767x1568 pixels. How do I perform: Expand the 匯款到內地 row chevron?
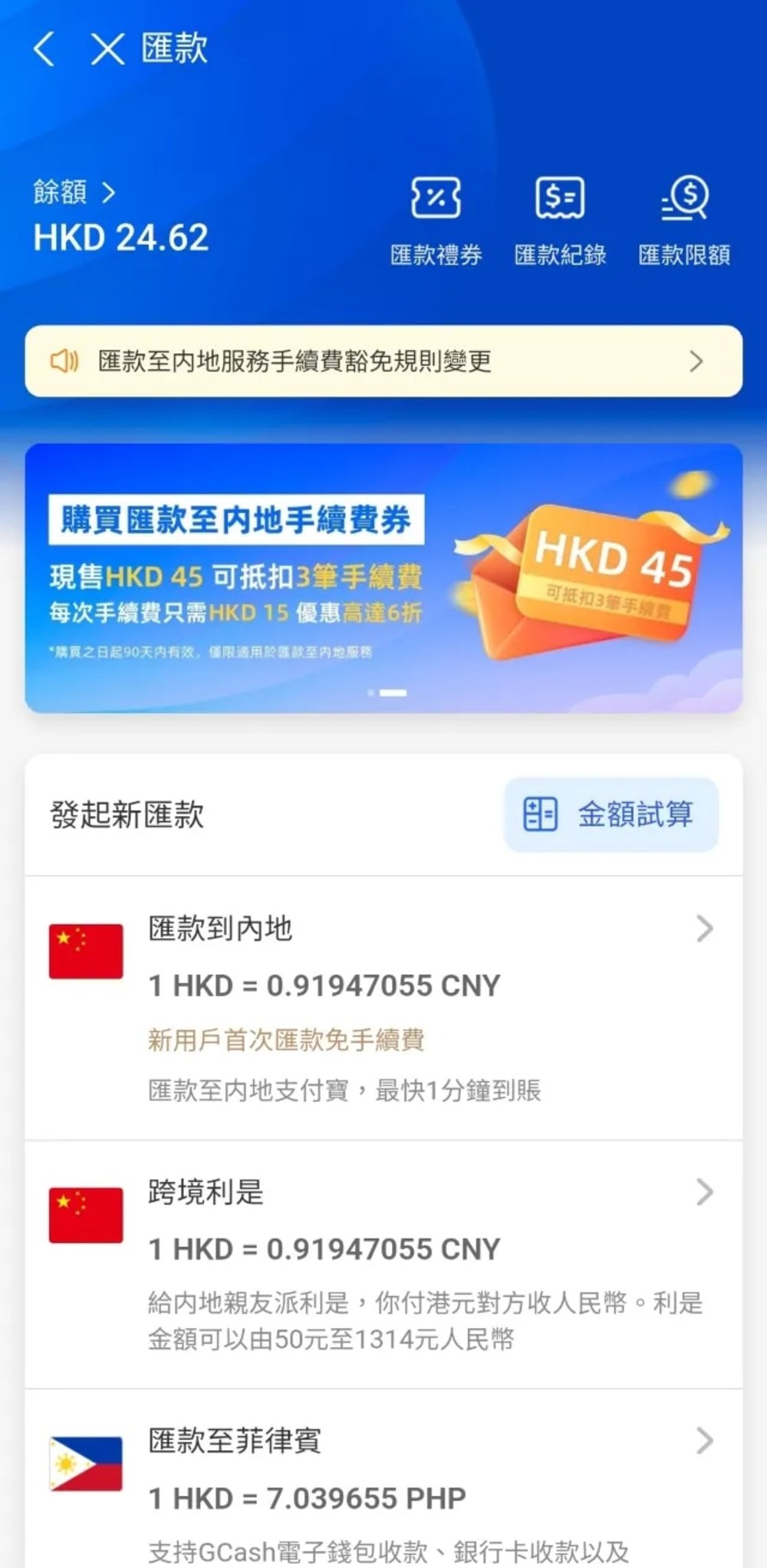click(704, 929)
